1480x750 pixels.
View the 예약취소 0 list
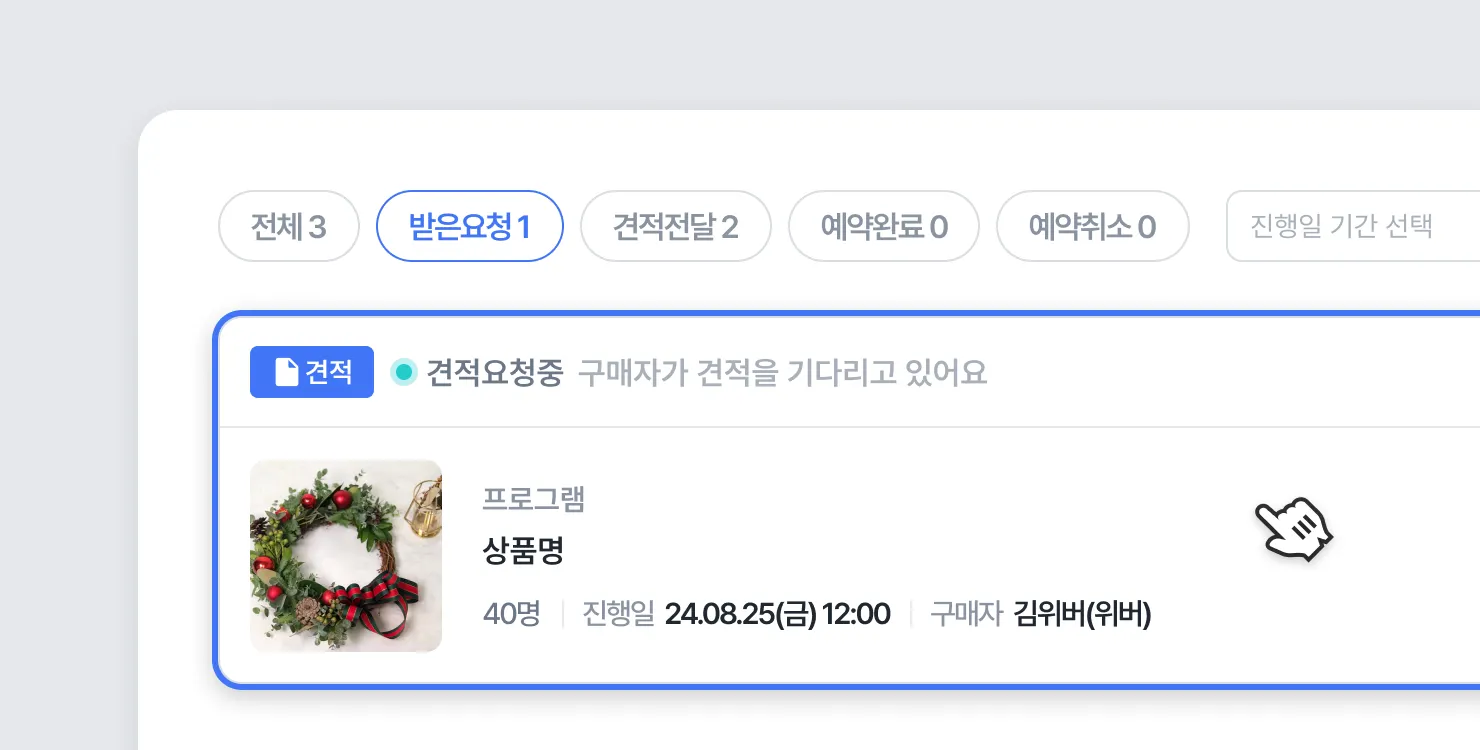(1092, 227)
